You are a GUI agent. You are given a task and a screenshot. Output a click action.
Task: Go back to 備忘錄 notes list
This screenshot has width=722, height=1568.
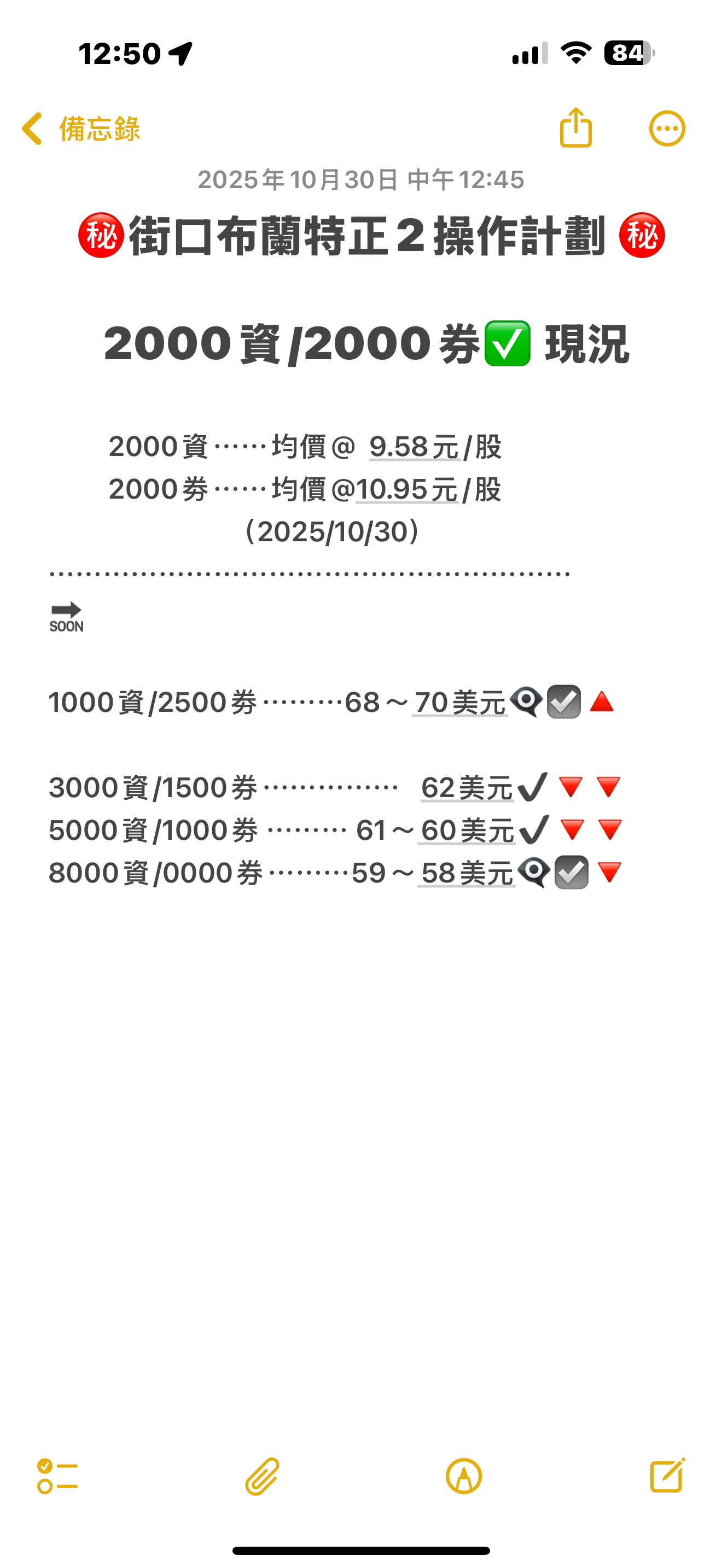coord(80,128)
